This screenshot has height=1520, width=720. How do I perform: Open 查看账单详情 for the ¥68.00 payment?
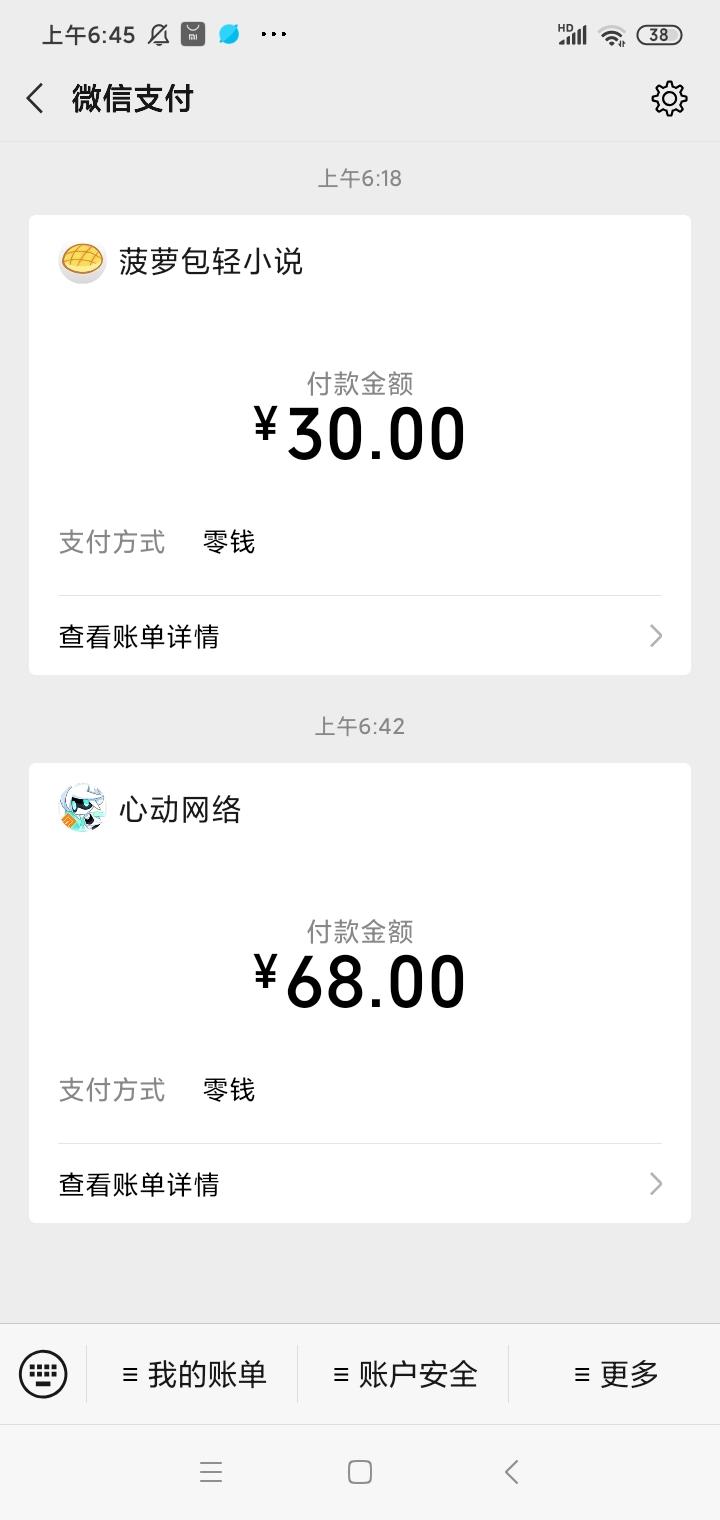[138, 1184]
